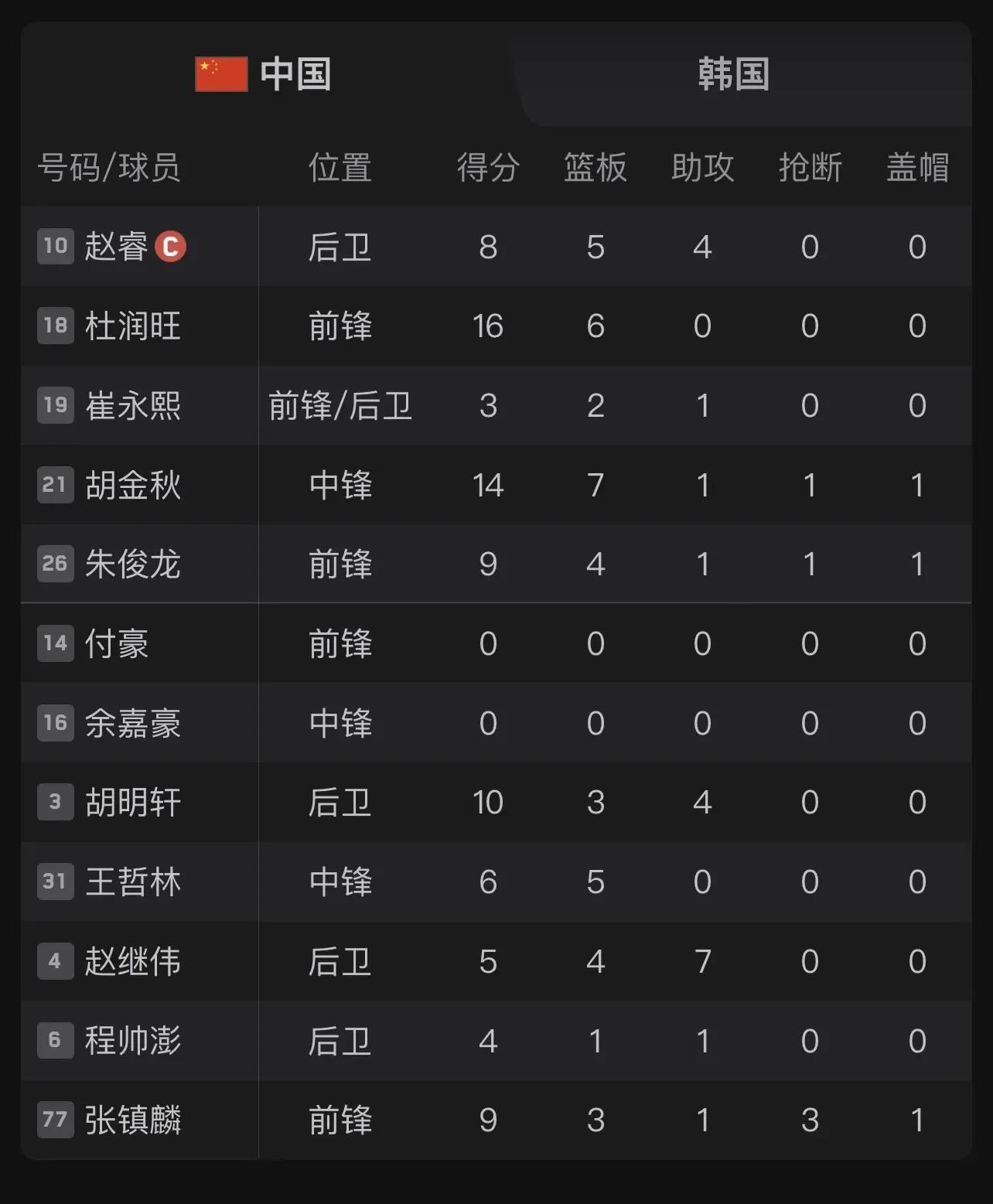Image resolution: width=993 pixels, height=1204 pixels.
Task: Select the 中国 team tab
Action: [294, 77]
